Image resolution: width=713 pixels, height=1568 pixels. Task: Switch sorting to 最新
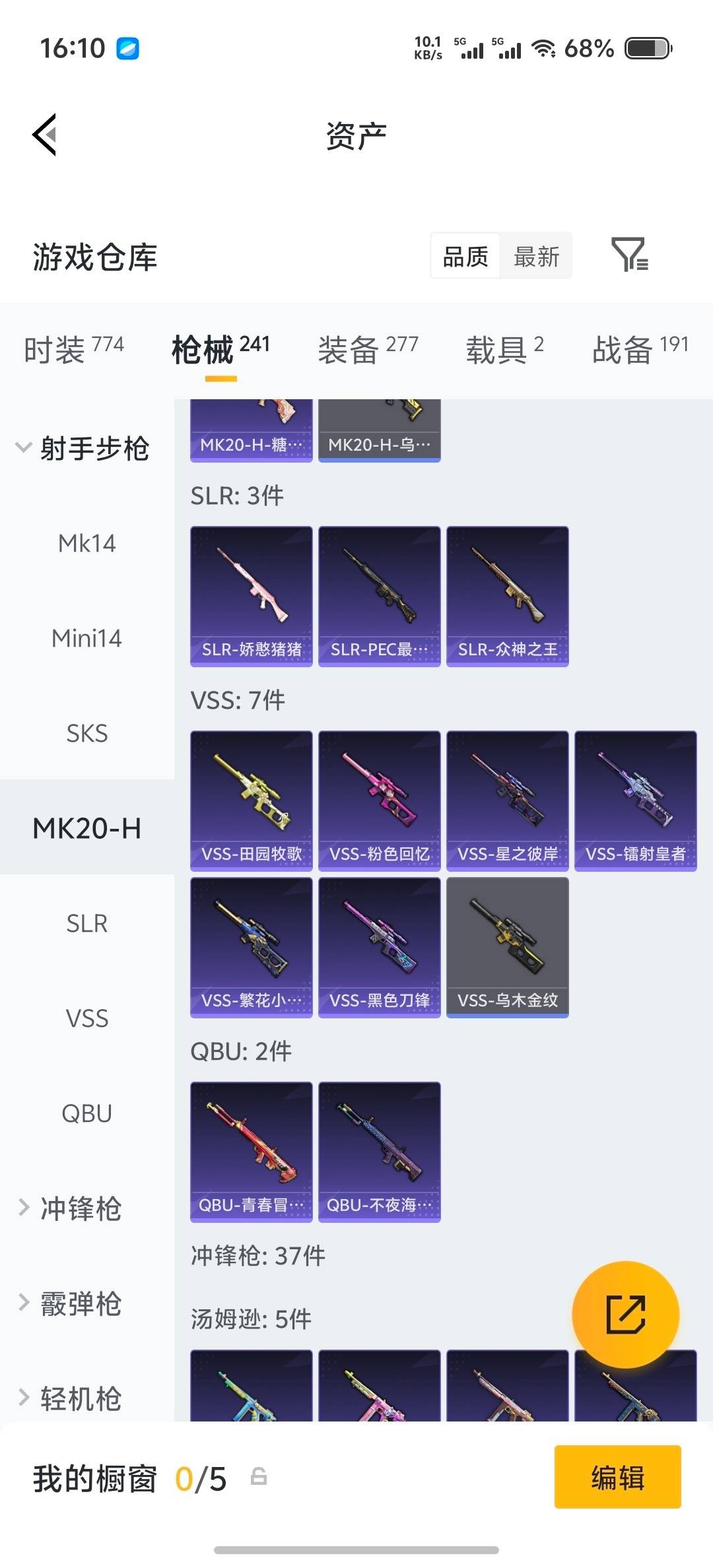(536, 256)
